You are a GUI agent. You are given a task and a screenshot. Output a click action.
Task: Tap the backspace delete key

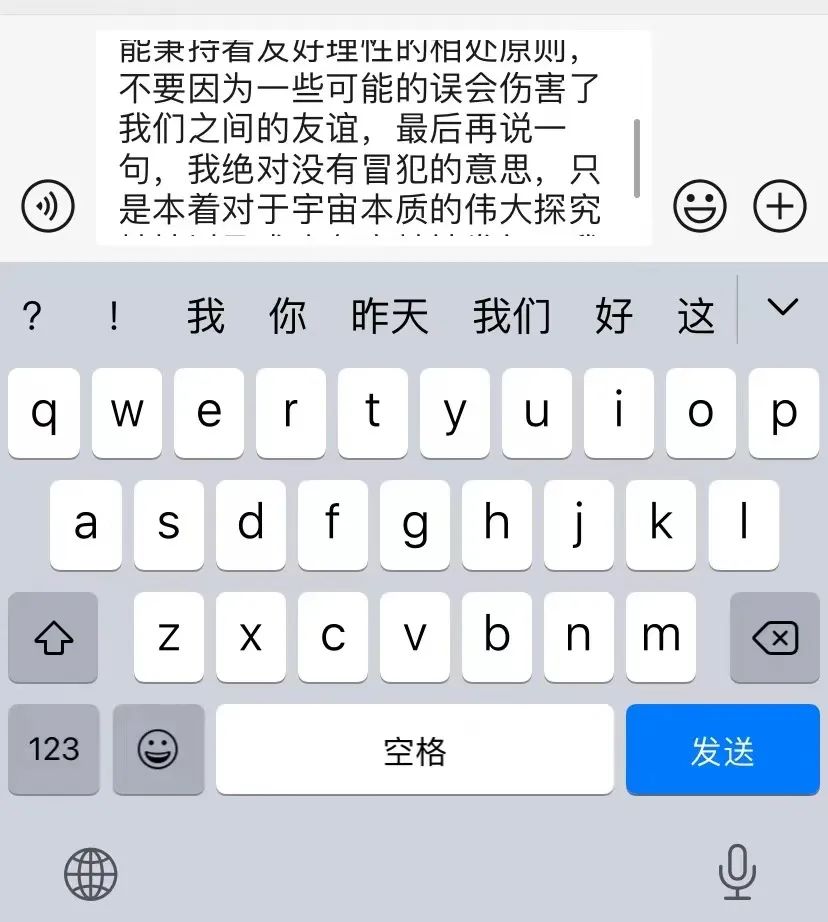(x=773, y=637)
